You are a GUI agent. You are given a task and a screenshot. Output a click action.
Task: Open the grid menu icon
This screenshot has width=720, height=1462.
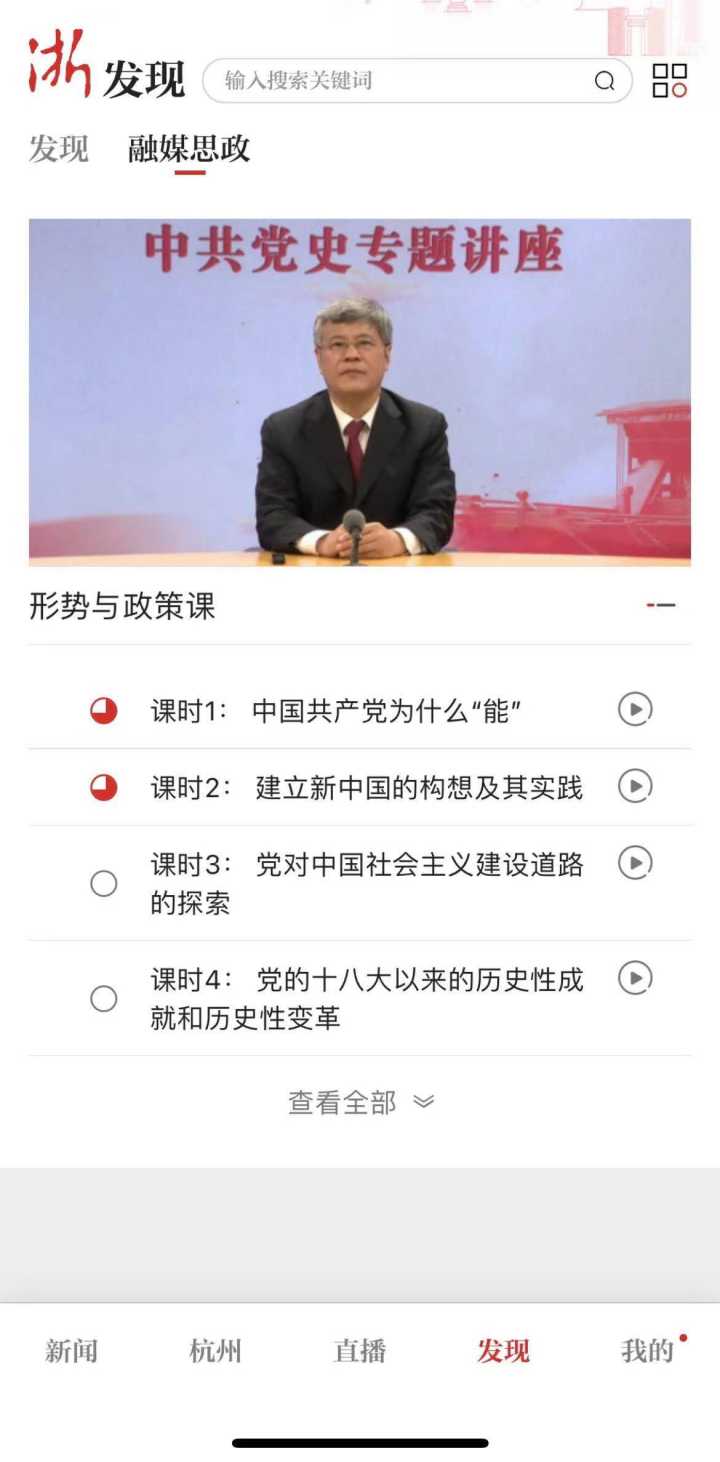click(669, 81)
